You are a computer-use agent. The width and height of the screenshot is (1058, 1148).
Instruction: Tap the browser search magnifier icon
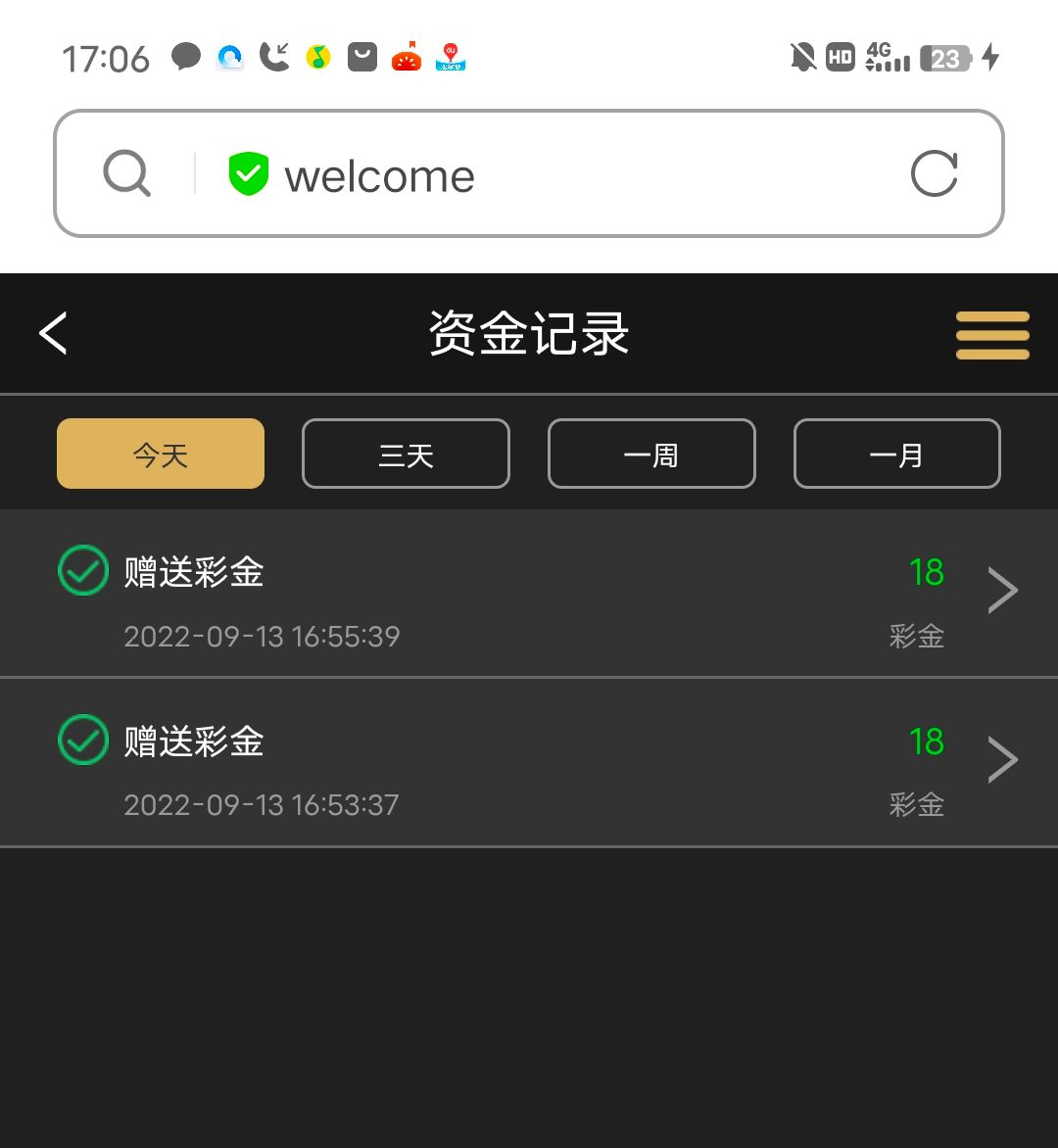pos(127,174)
